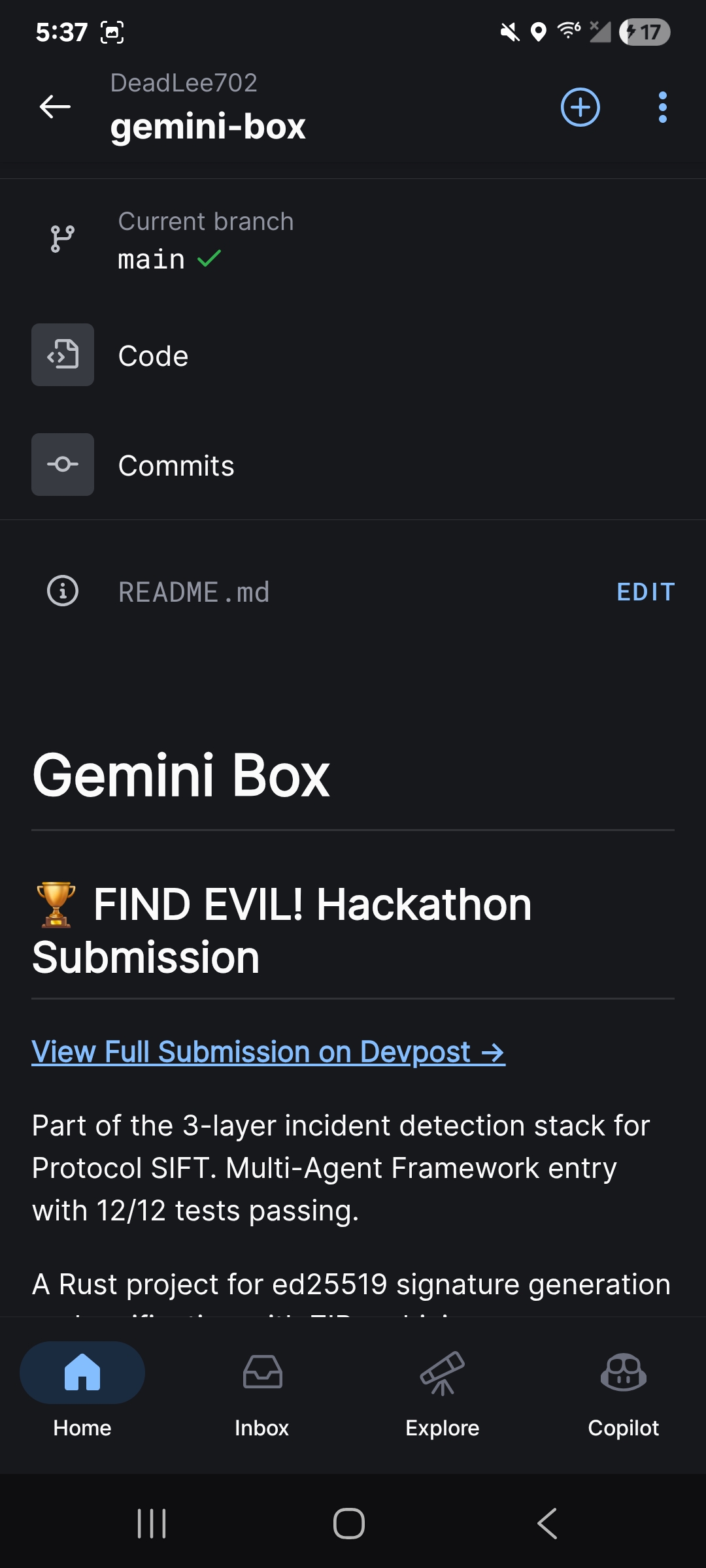Open the Code row

pyautogui.click(x=353, y=355)
